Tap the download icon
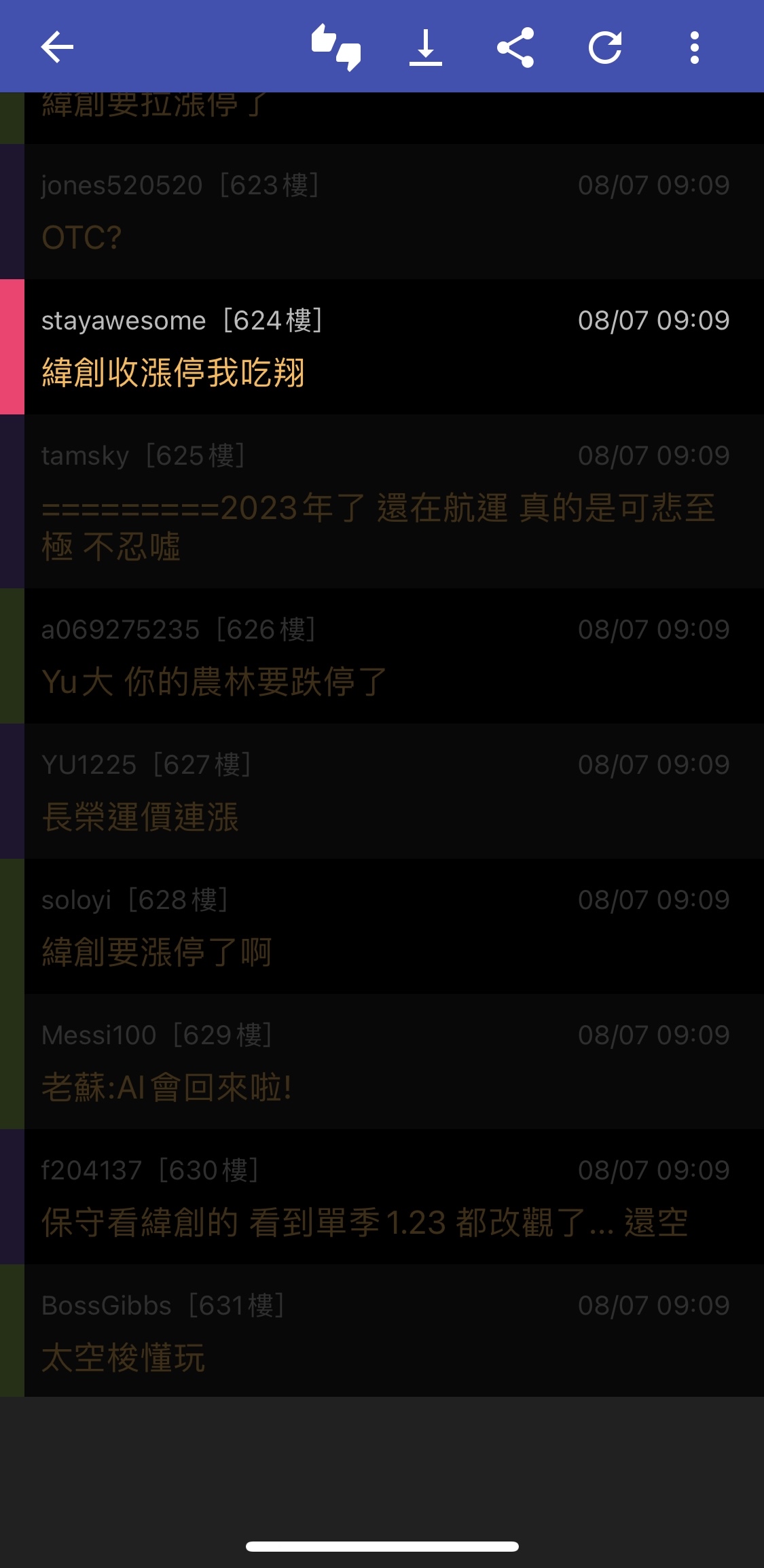 pos(426,48)
